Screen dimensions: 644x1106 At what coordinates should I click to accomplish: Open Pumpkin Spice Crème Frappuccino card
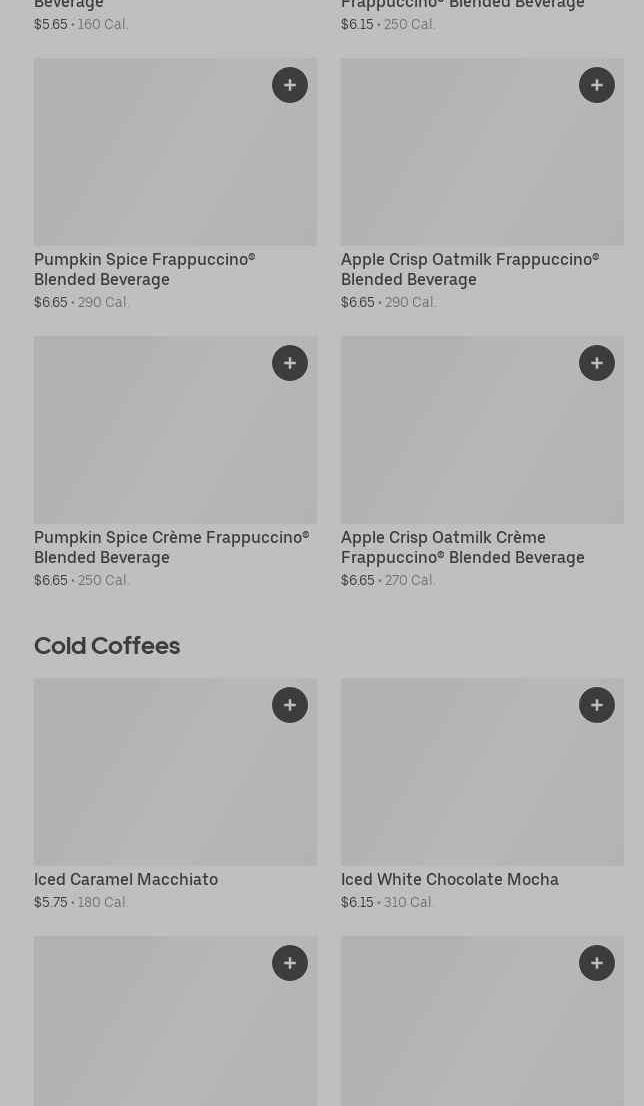point(176,463)
